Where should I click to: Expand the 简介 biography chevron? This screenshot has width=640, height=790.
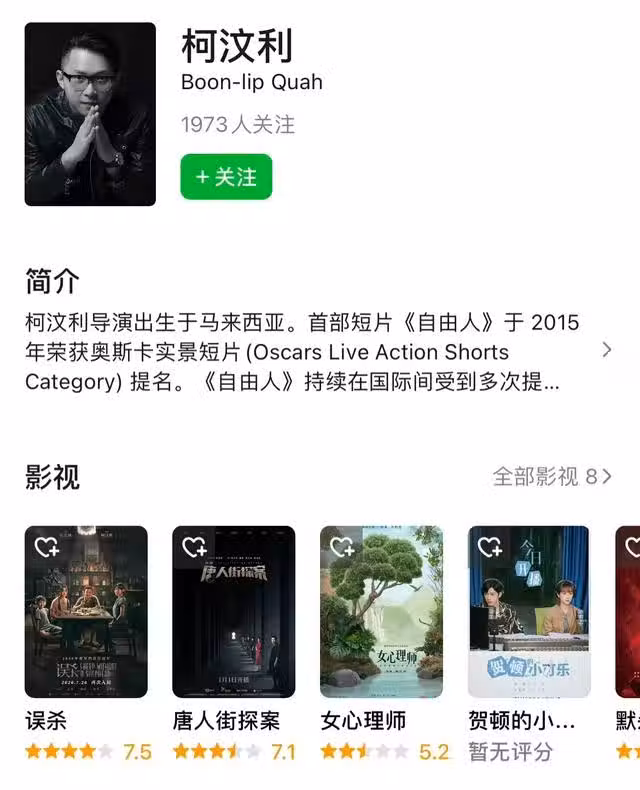(606, 349)
